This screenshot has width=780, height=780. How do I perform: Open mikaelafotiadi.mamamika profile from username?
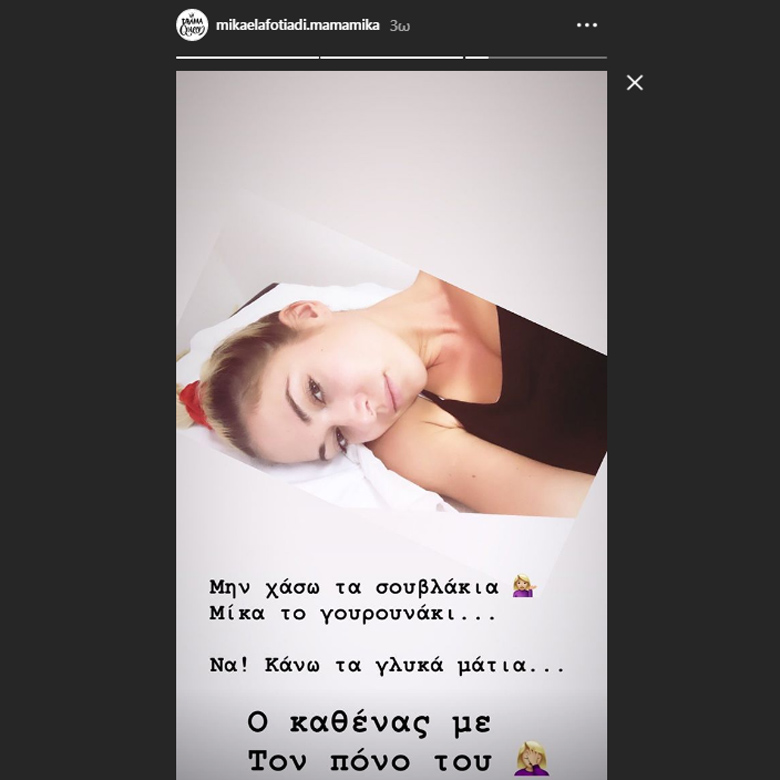pos(297,25)
